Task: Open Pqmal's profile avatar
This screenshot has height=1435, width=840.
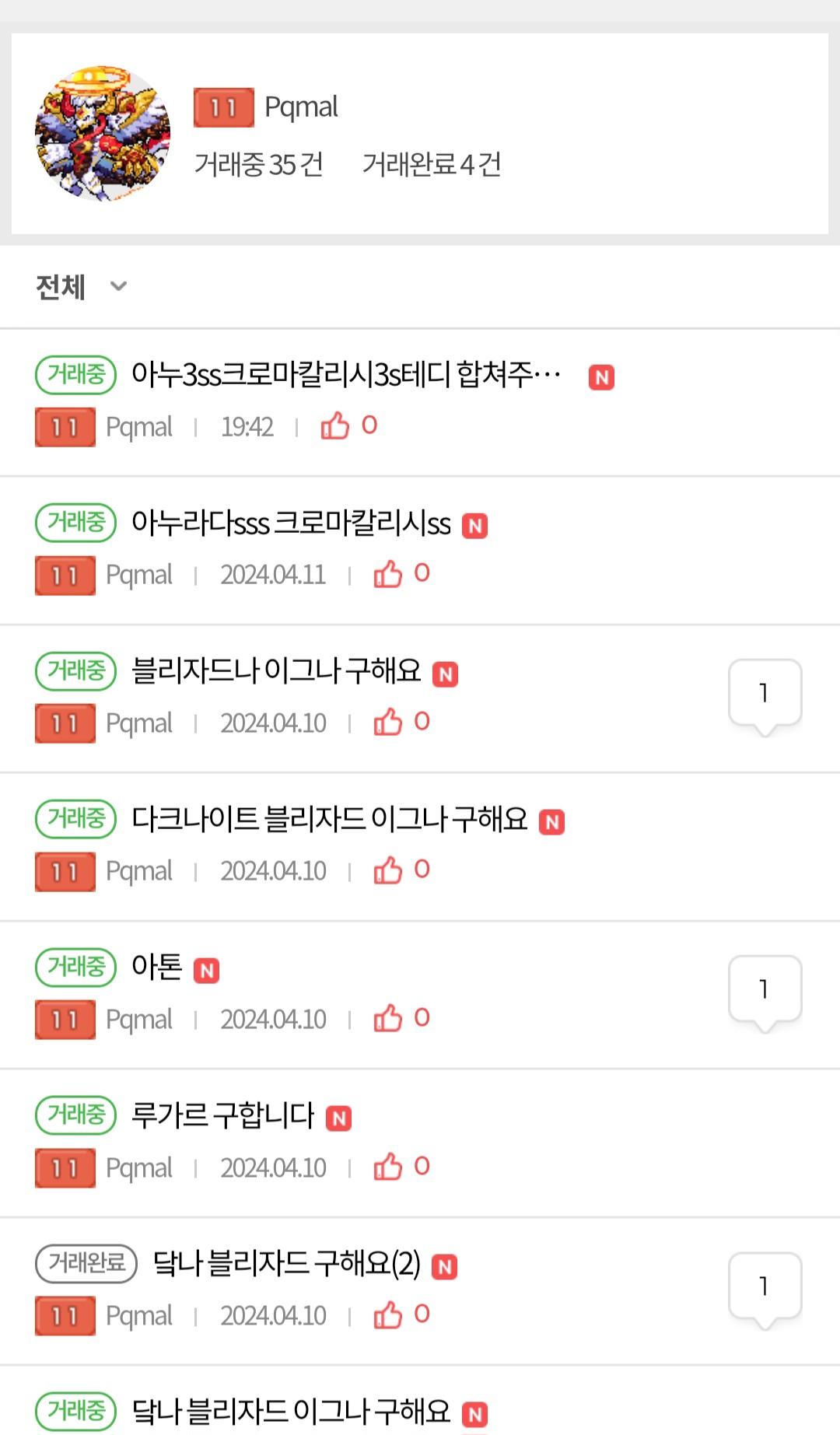Action: click(x=103, y=134)
